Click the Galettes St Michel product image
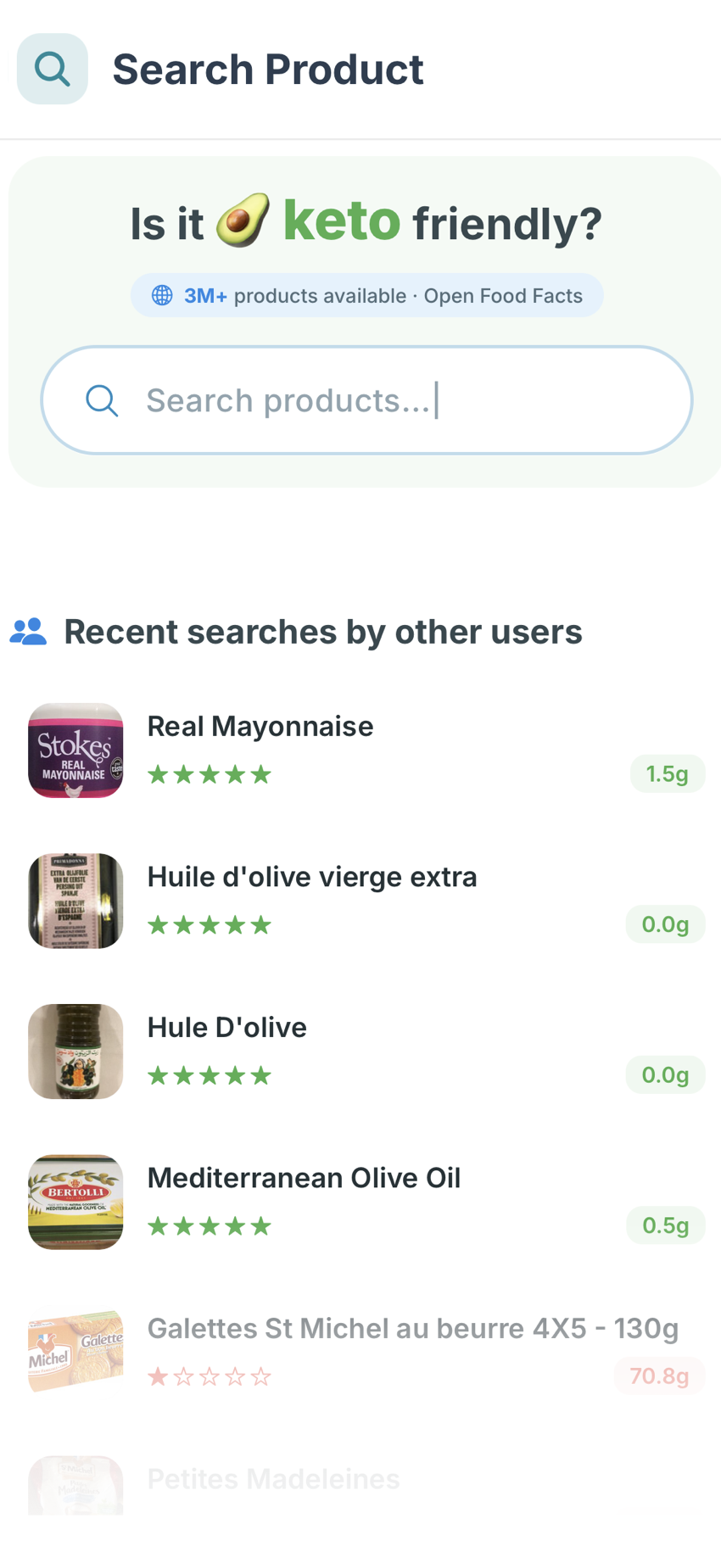Image resolution: width=721 pixels, height=1568 pixels. click(75, 1351)
